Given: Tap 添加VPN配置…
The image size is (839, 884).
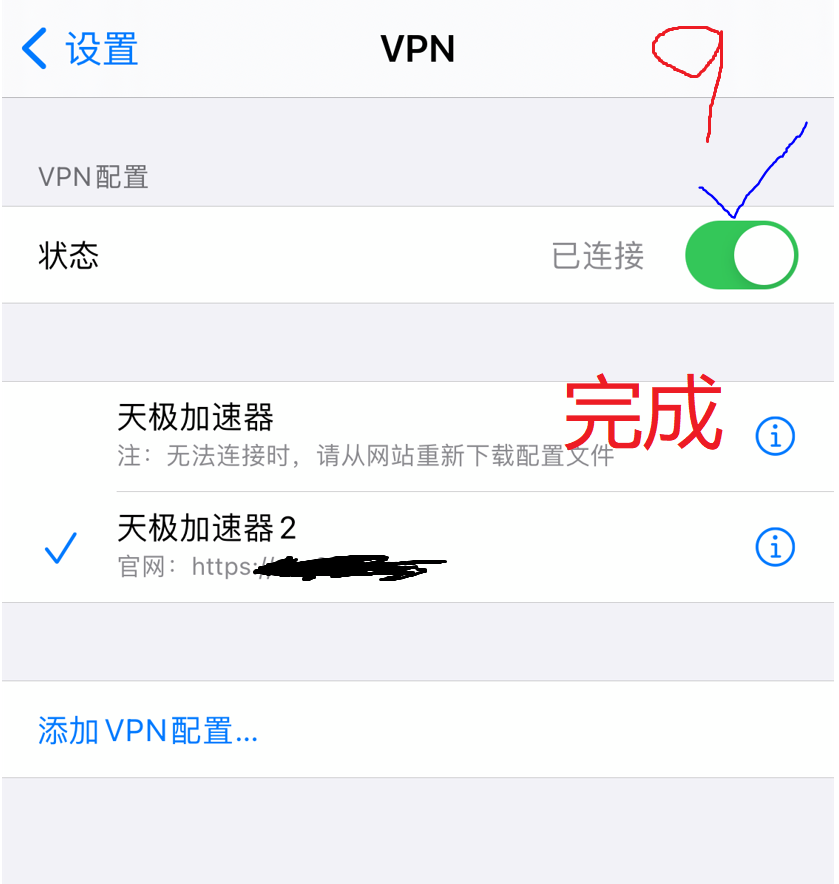Looking at the screenshot, I should [x=148, y=731].
